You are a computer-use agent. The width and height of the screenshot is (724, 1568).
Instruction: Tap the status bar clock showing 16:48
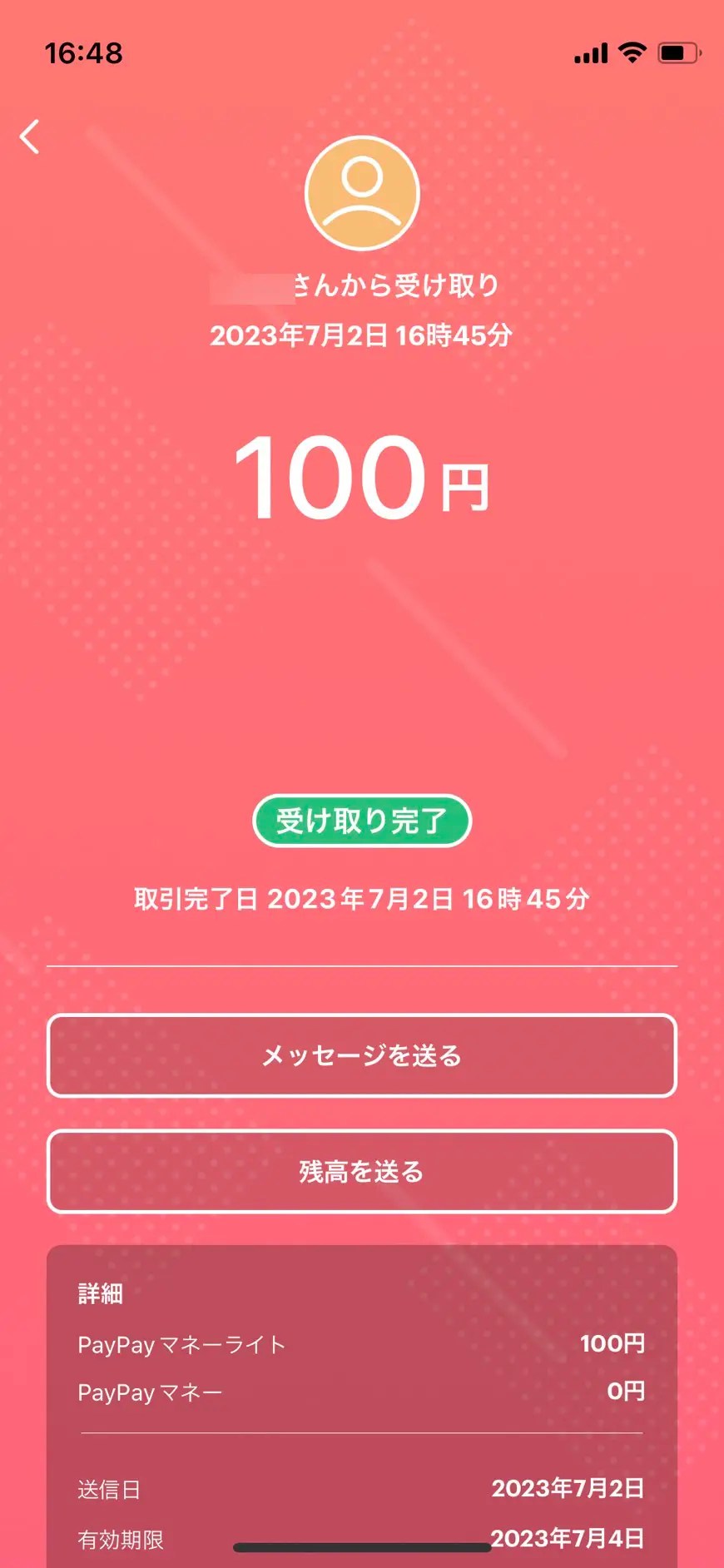(86, 52)
